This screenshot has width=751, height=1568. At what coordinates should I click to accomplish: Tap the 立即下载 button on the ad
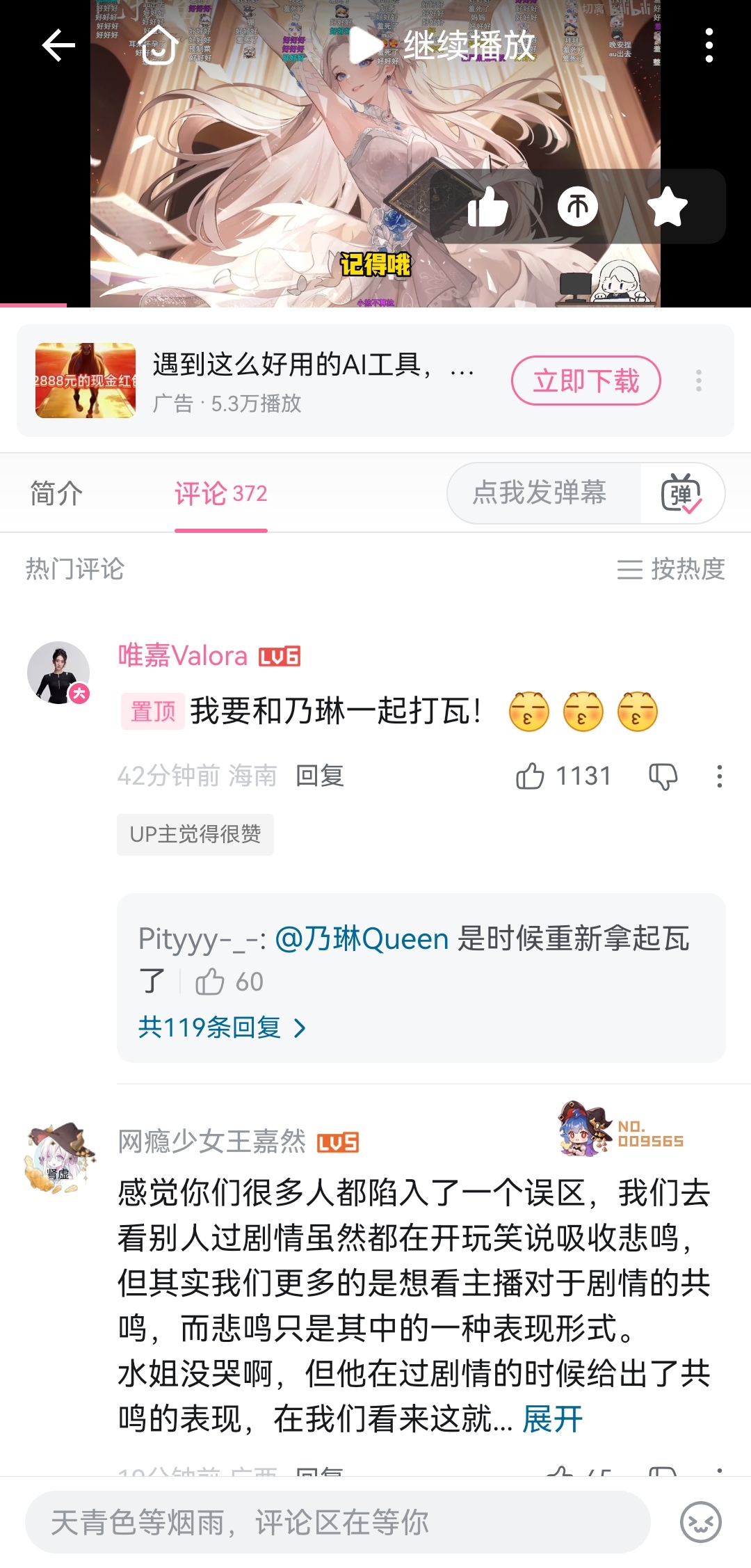(586, 381)
